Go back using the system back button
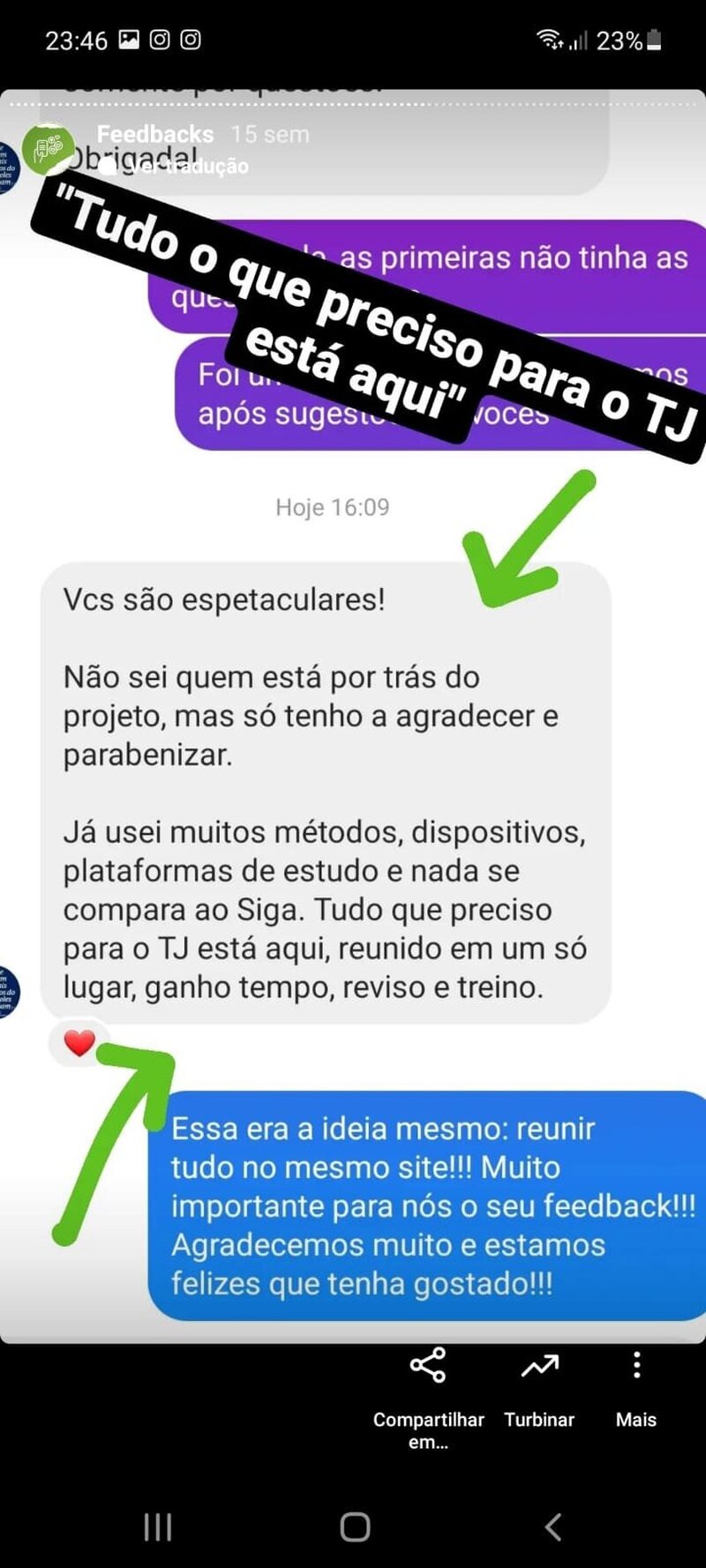 pos(553,1527)
